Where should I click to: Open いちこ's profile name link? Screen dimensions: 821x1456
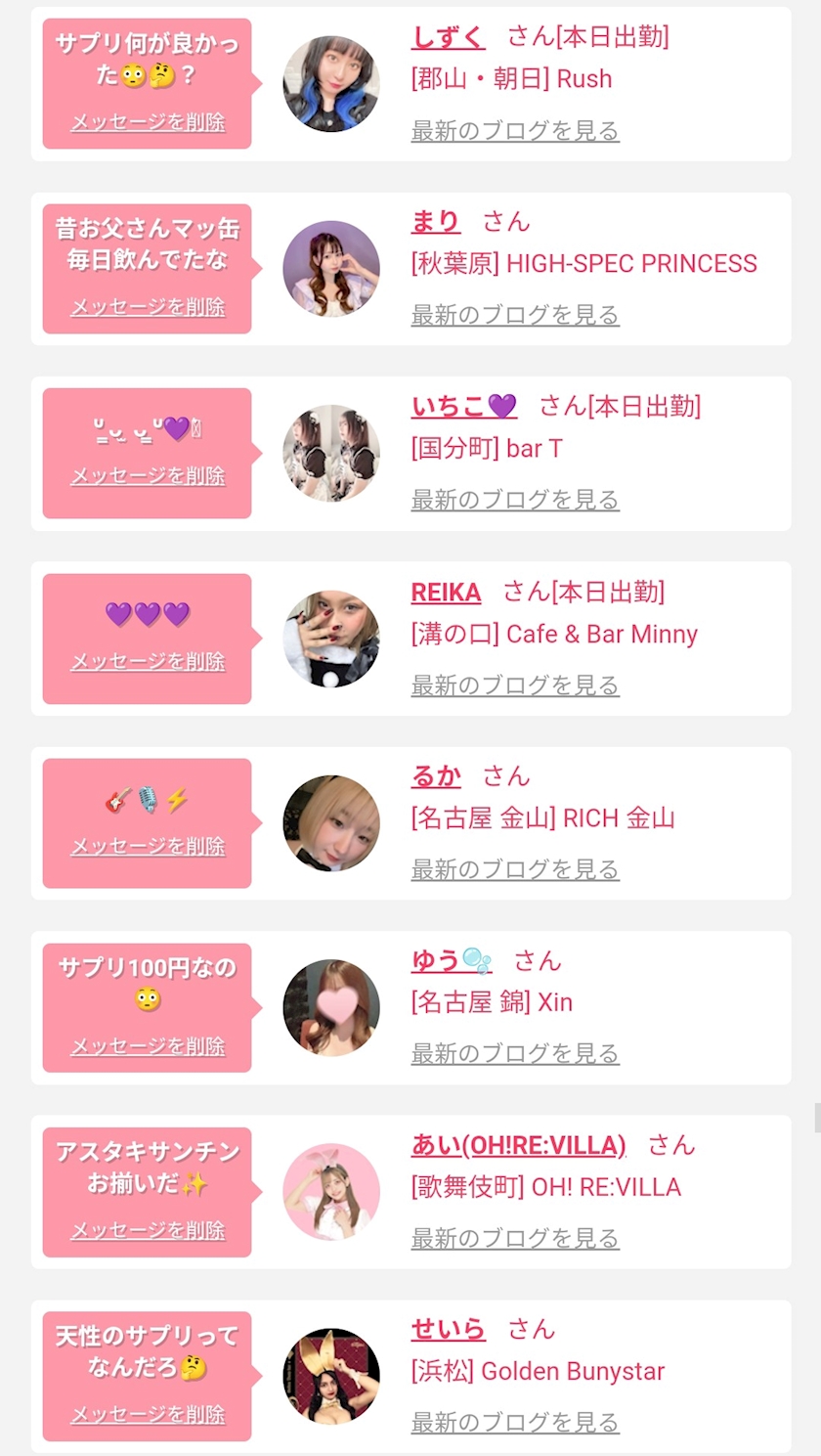click(x=464, y=406)
